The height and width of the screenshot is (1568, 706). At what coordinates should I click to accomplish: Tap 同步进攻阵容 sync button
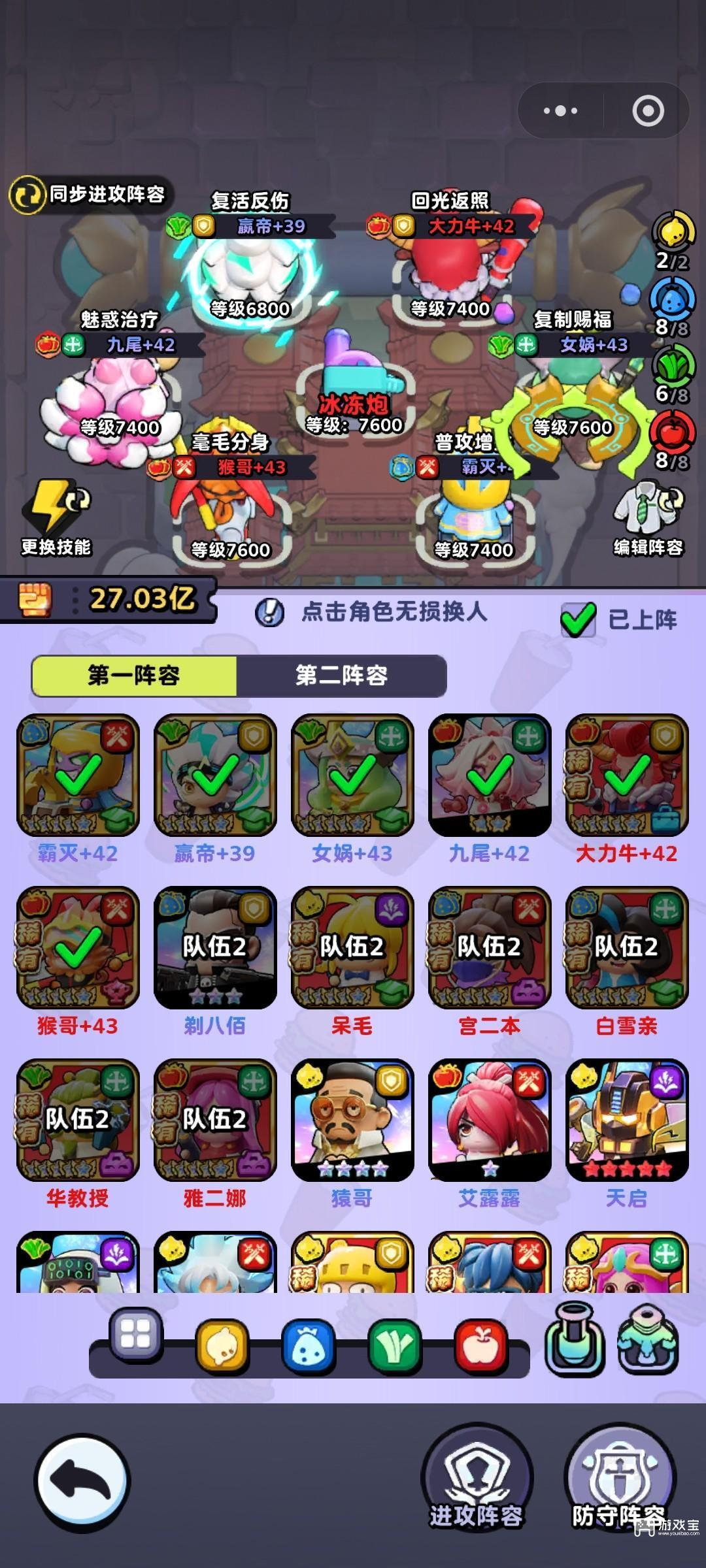pos(90,195)
